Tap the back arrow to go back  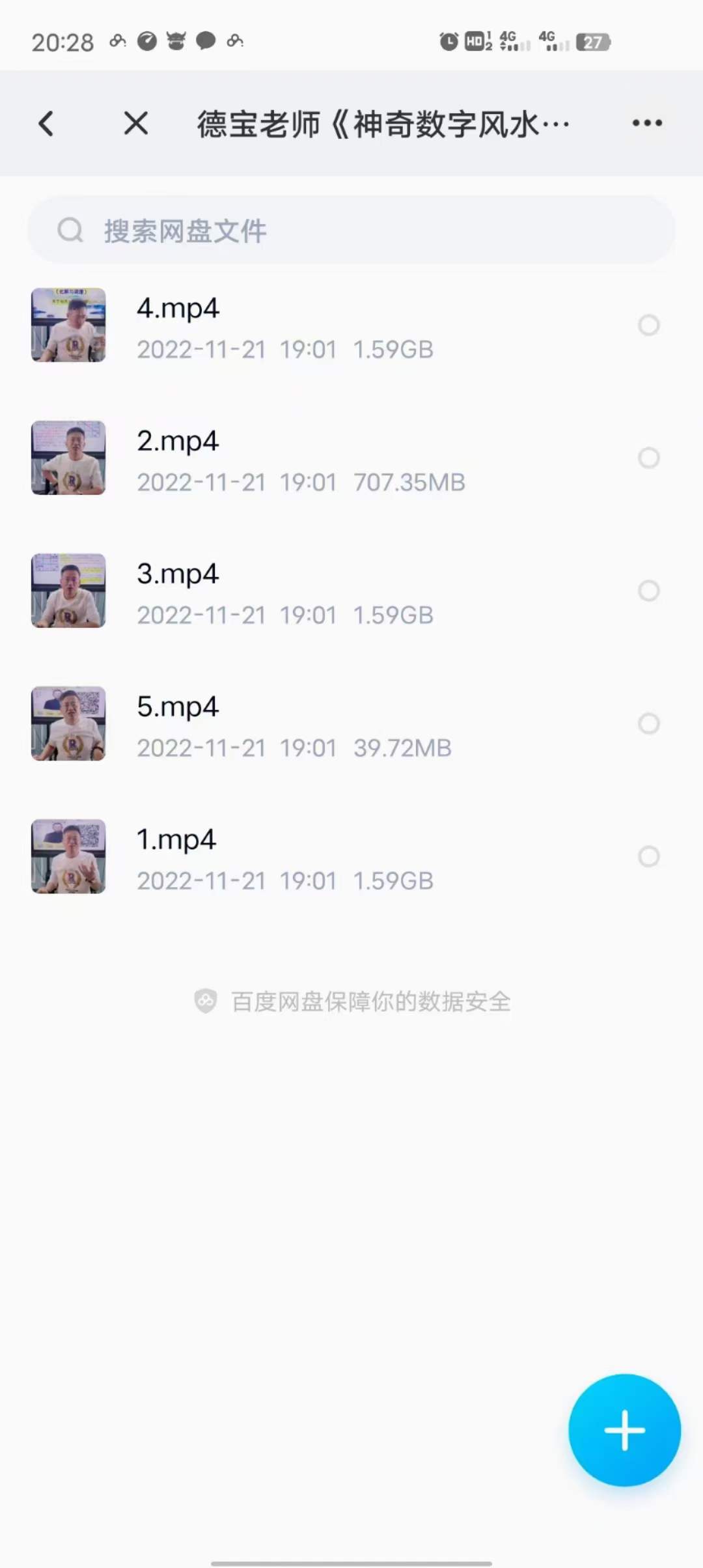tap(46, 123)
